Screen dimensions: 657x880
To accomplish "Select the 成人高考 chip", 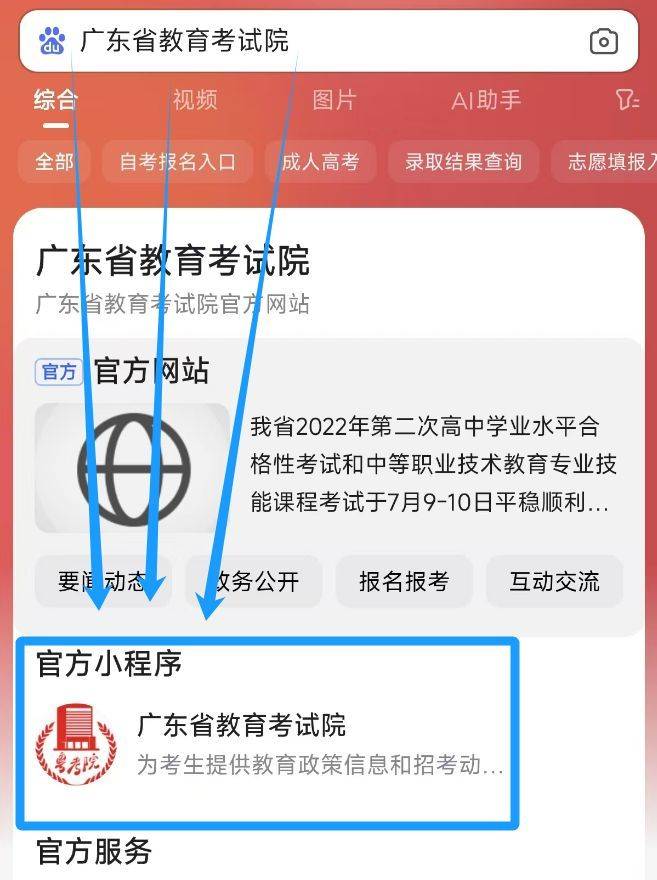I will coord(320,162).
